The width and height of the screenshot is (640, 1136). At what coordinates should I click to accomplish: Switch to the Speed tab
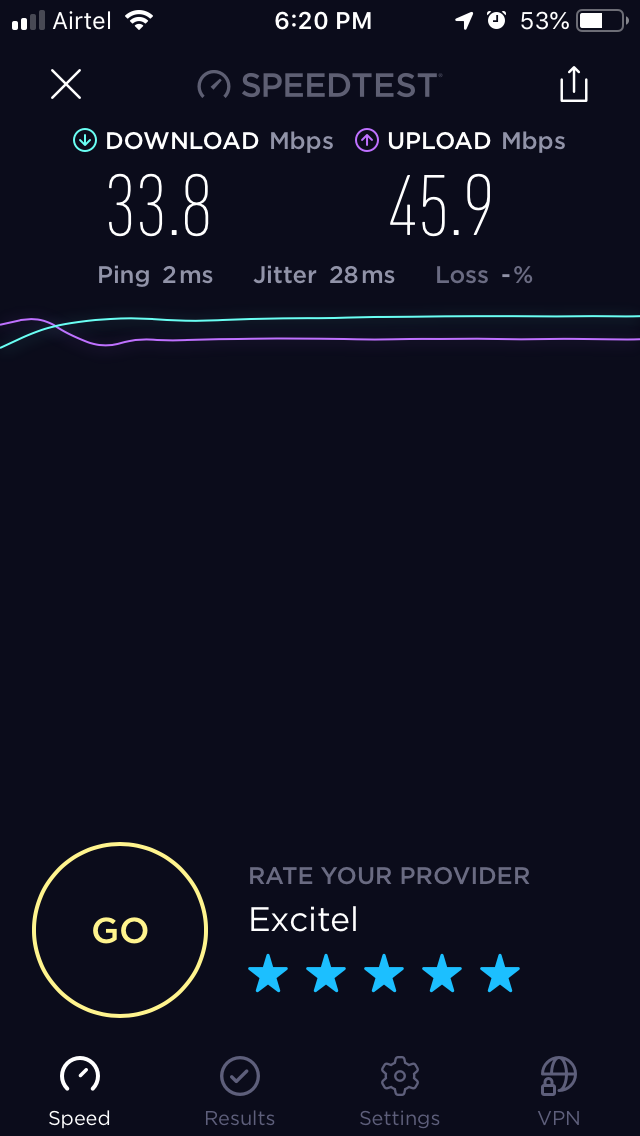point(80,1091)
